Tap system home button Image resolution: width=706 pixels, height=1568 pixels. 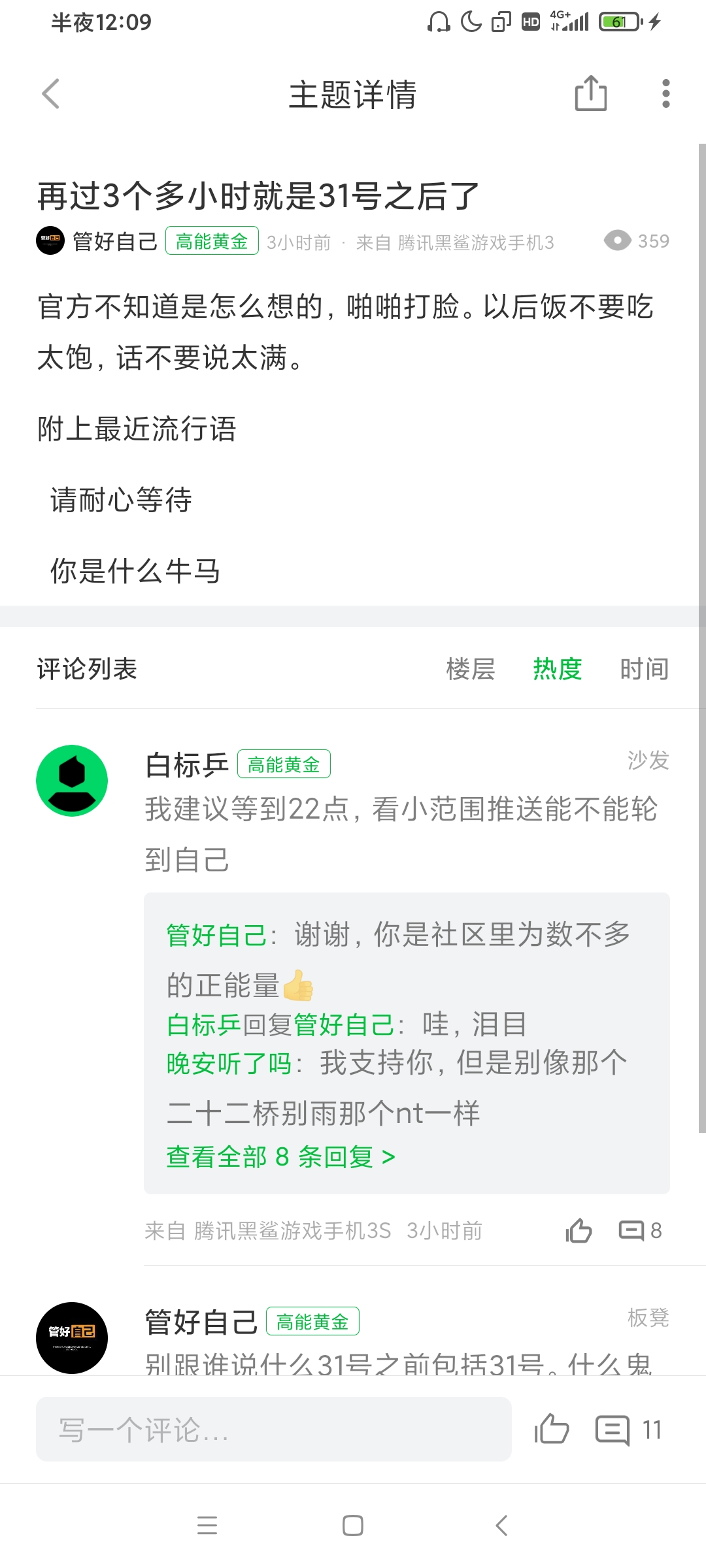click(x=353, y=1526)
